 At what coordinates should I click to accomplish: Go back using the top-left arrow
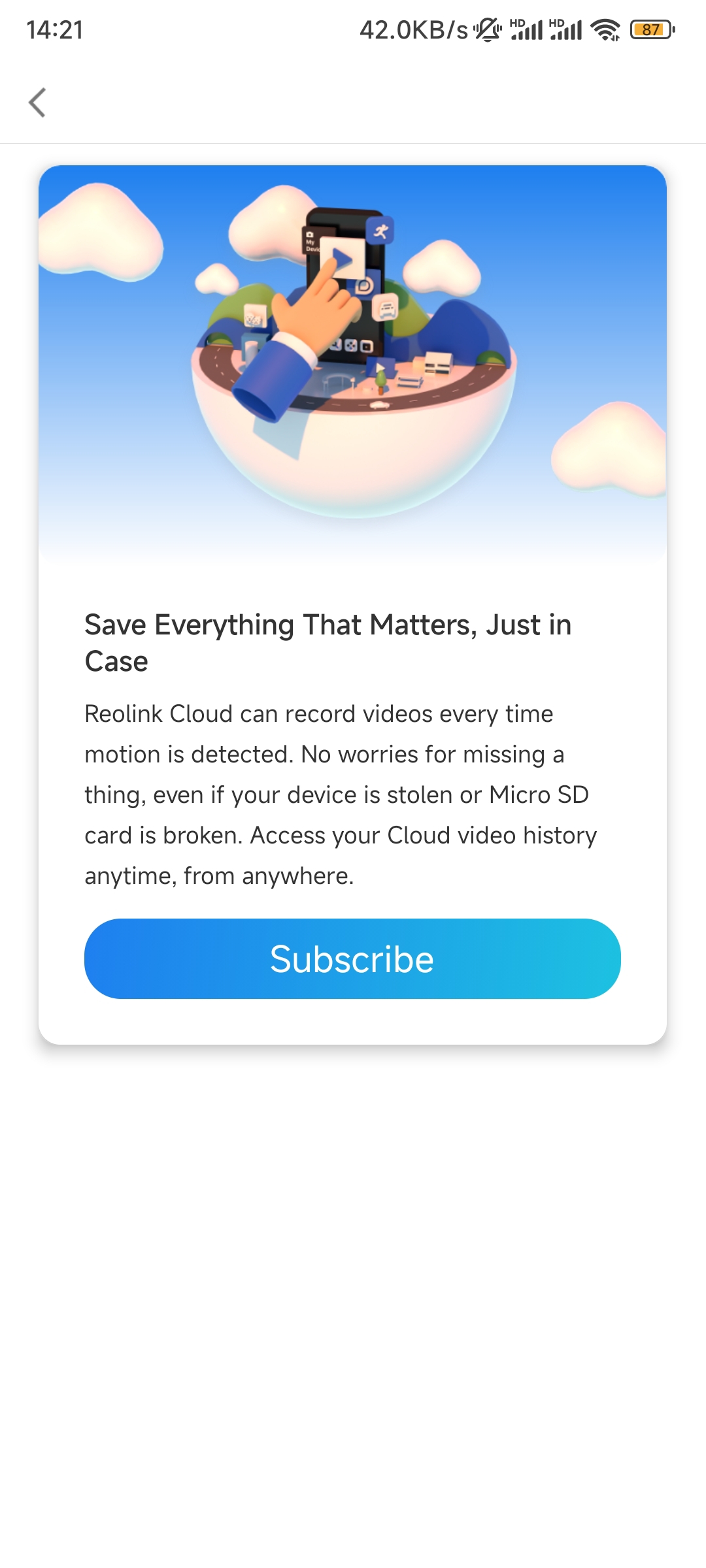point(37,103)
